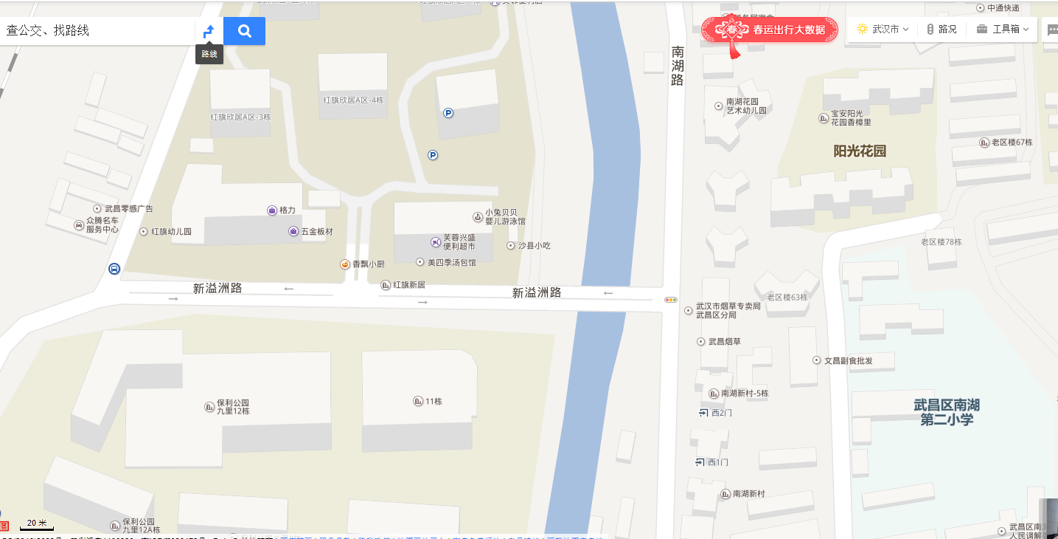Select the 文昌副食批发 marker
Image resolution: width=1058 pixels, height=539 pixels.
click(x=816, y=360)
